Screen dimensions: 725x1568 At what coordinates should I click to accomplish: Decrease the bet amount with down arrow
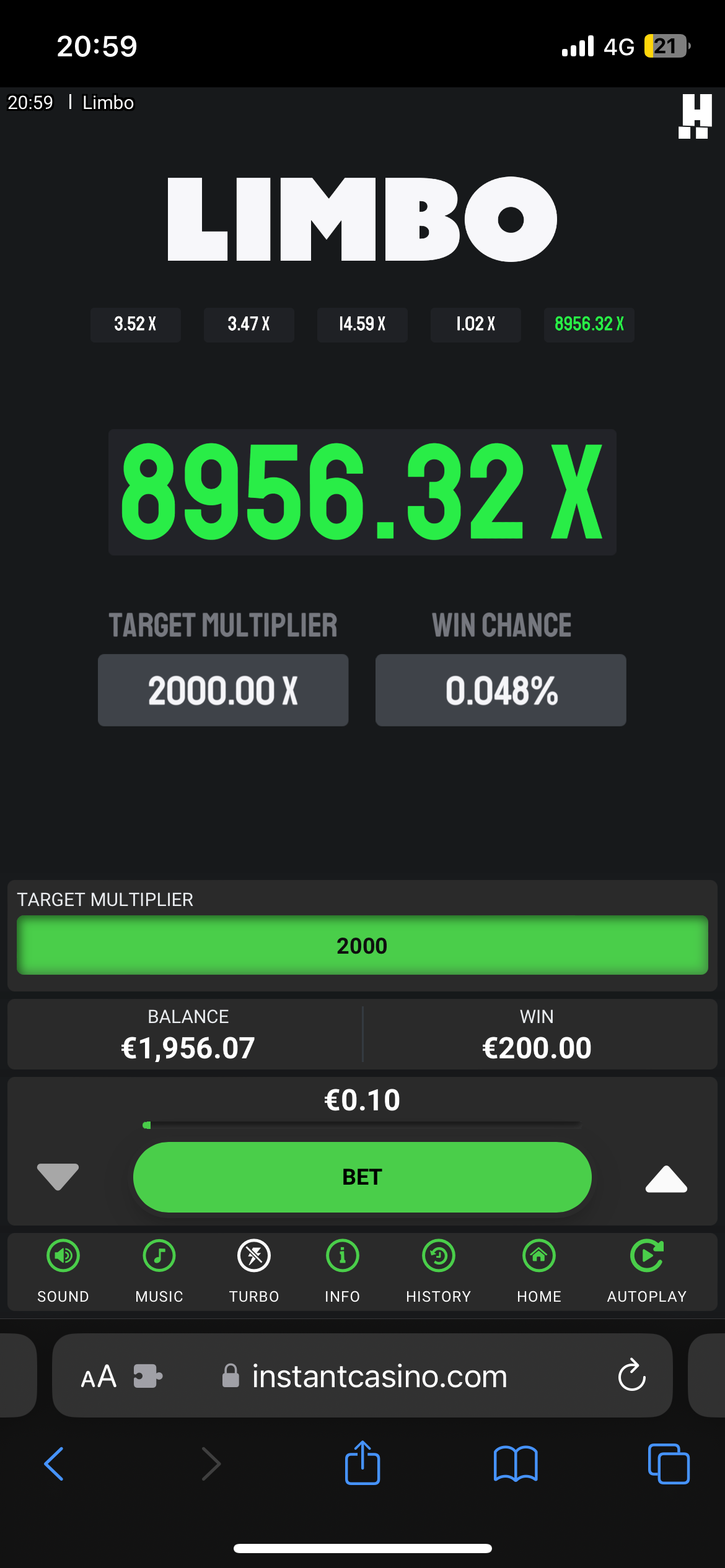[x=58, y=1176]
